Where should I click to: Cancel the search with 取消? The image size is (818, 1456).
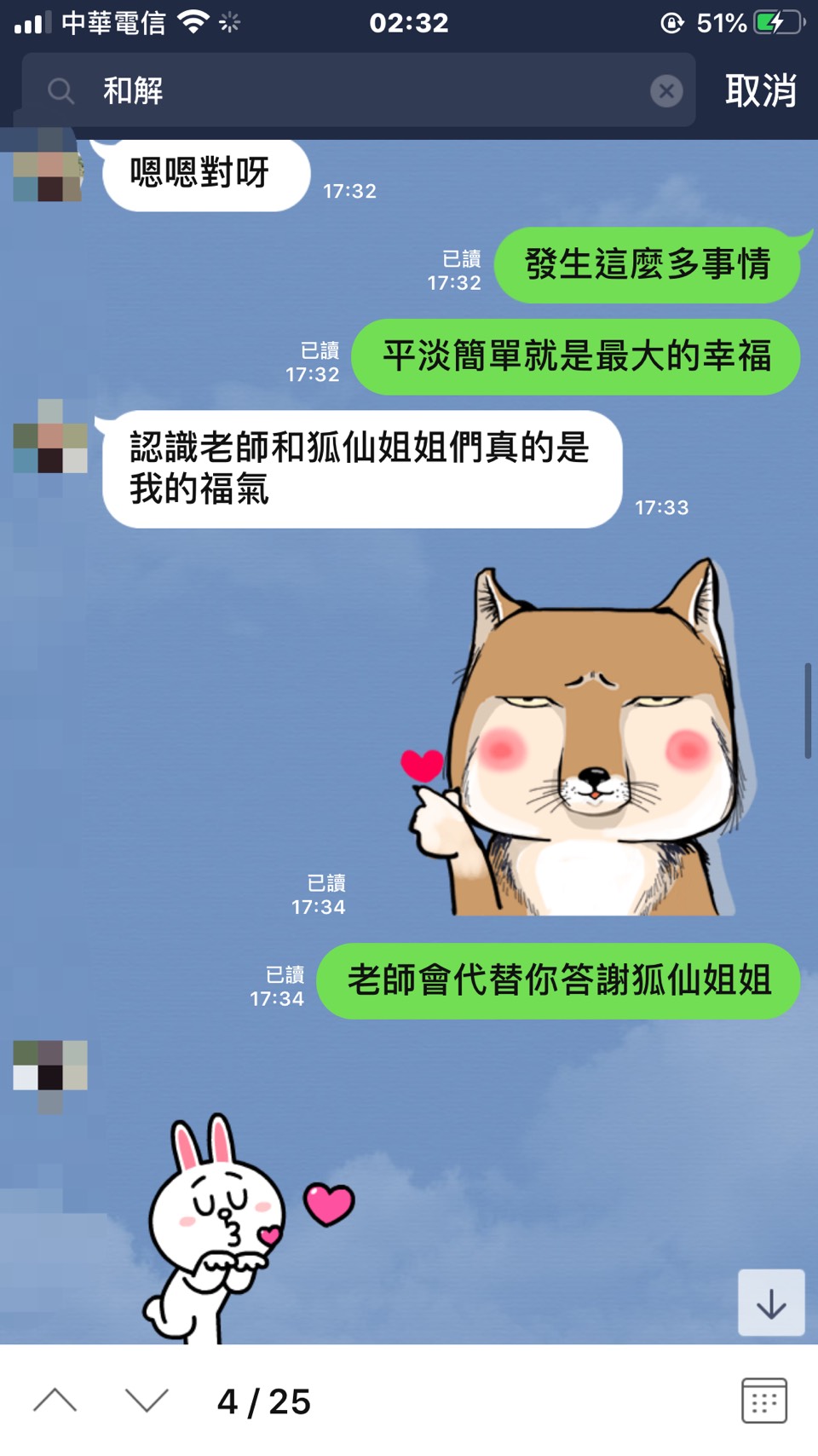[760, 90]
